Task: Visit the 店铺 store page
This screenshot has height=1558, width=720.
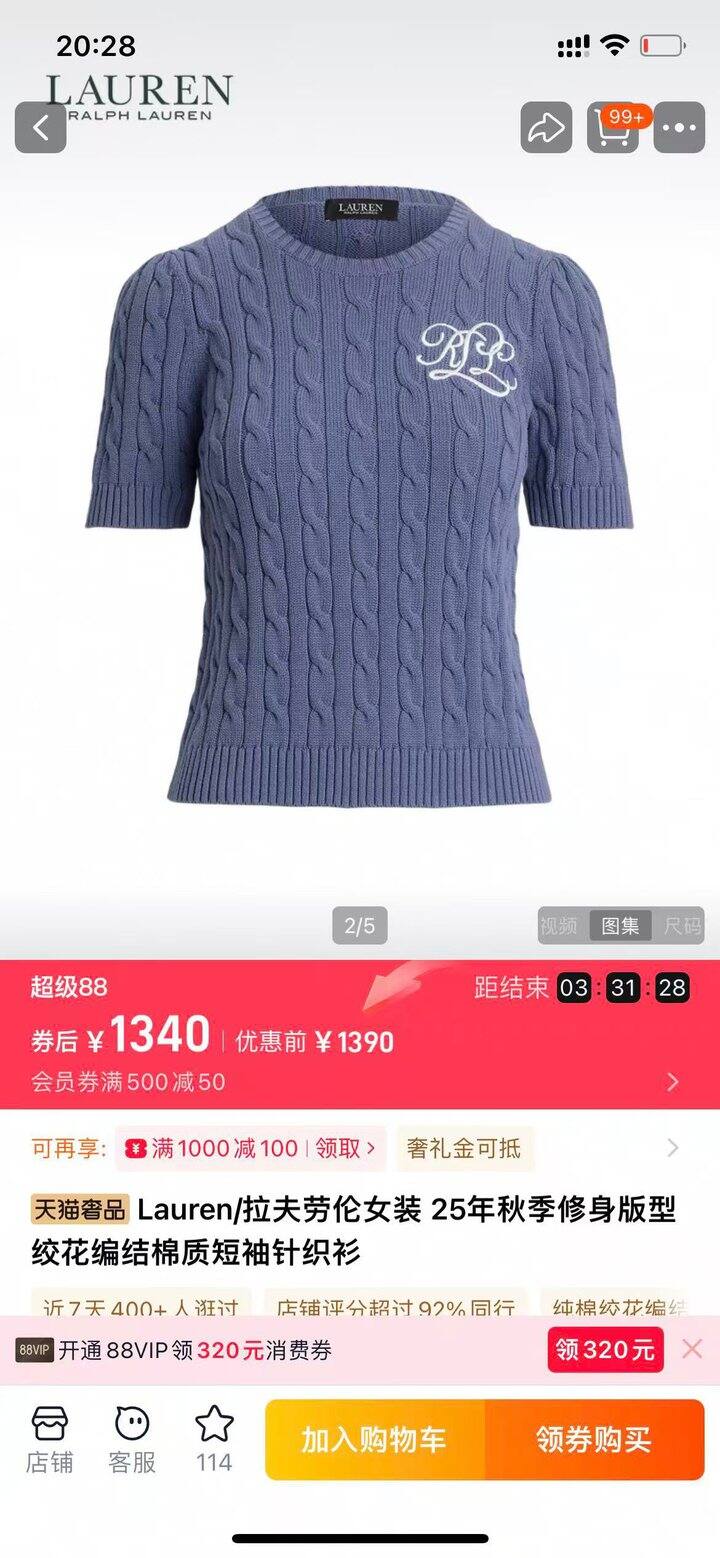Action: (50, 1440)
